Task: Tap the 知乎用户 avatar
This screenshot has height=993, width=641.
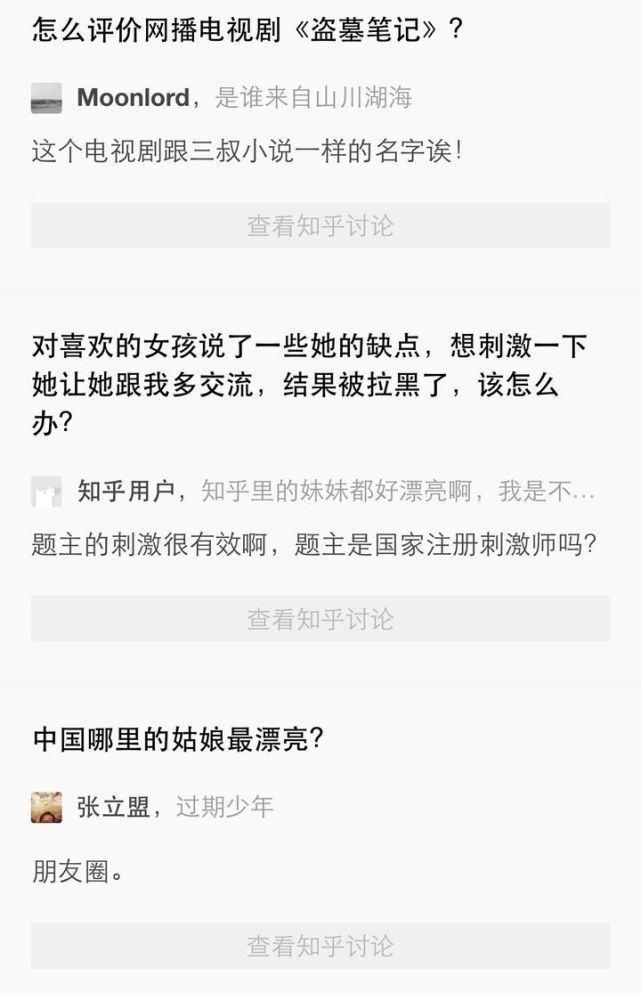Action: coord(46,492)
